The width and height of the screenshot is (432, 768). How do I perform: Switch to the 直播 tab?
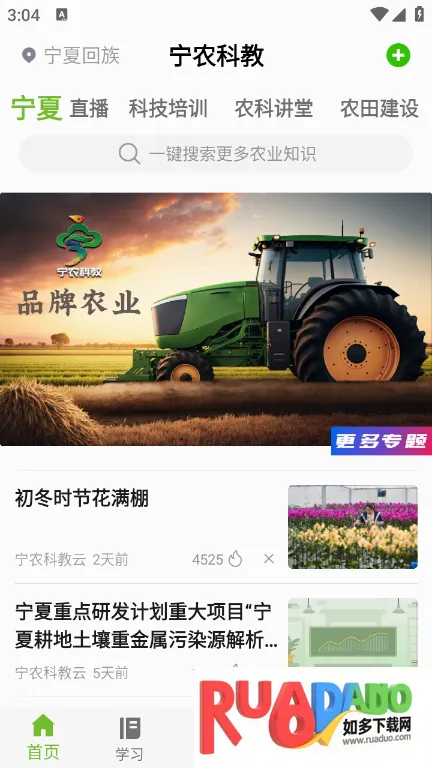click(89, 109)
